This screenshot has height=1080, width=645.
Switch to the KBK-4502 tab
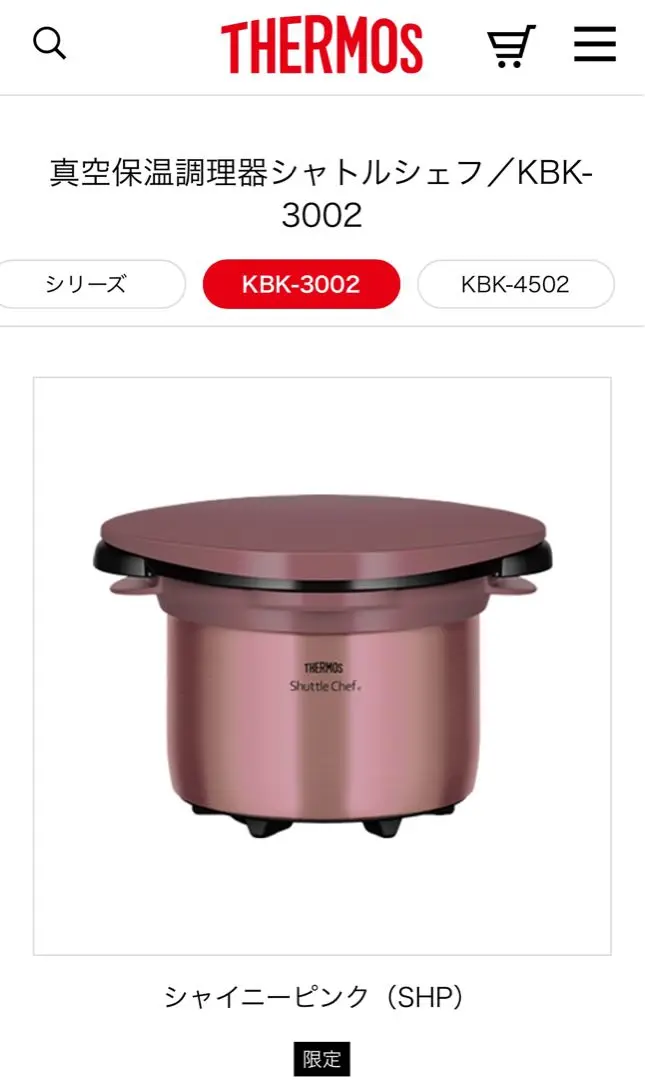coord(515,284)
